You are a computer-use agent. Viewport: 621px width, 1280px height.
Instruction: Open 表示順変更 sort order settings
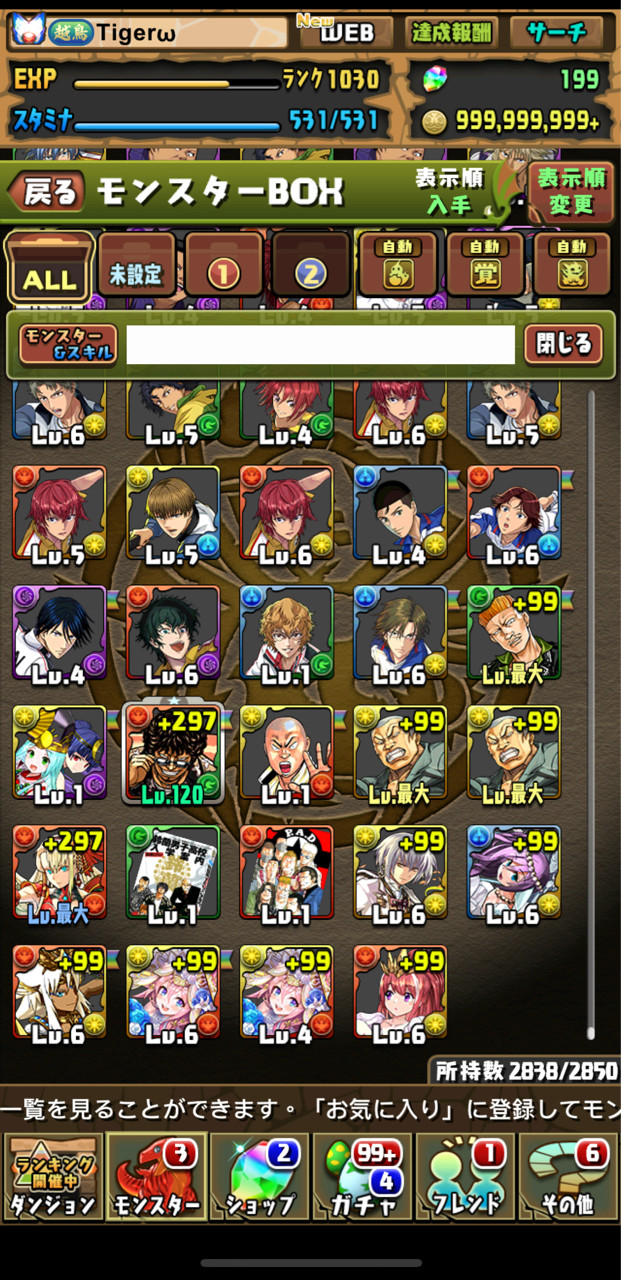click(570, 192)
